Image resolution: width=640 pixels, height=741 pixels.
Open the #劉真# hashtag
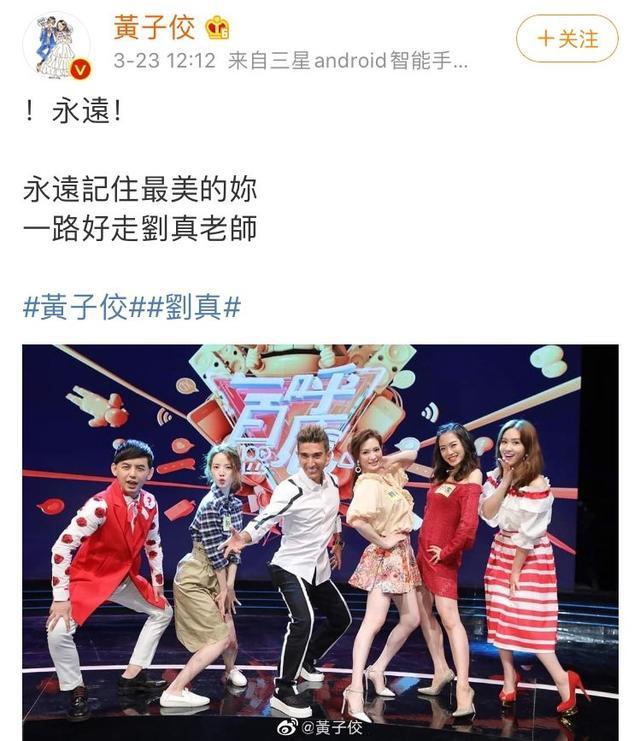pos(187,307)
